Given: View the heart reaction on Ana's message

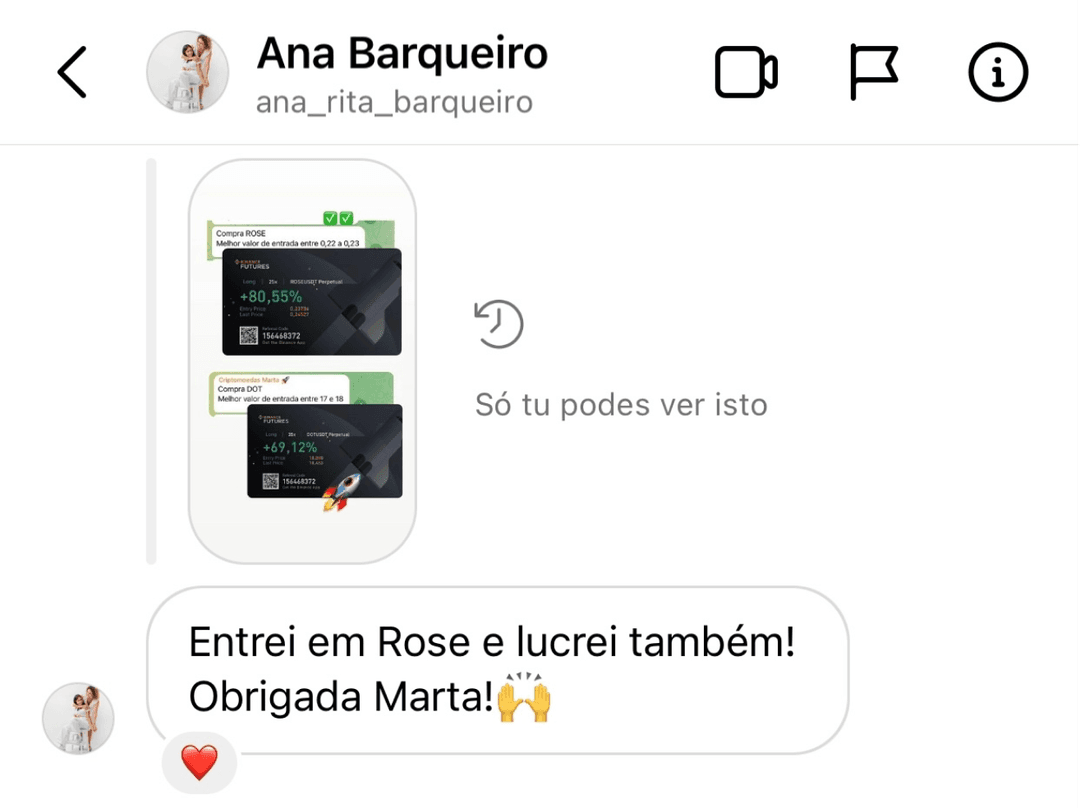Looking at the screenshot, I should (x=199, y=764).
